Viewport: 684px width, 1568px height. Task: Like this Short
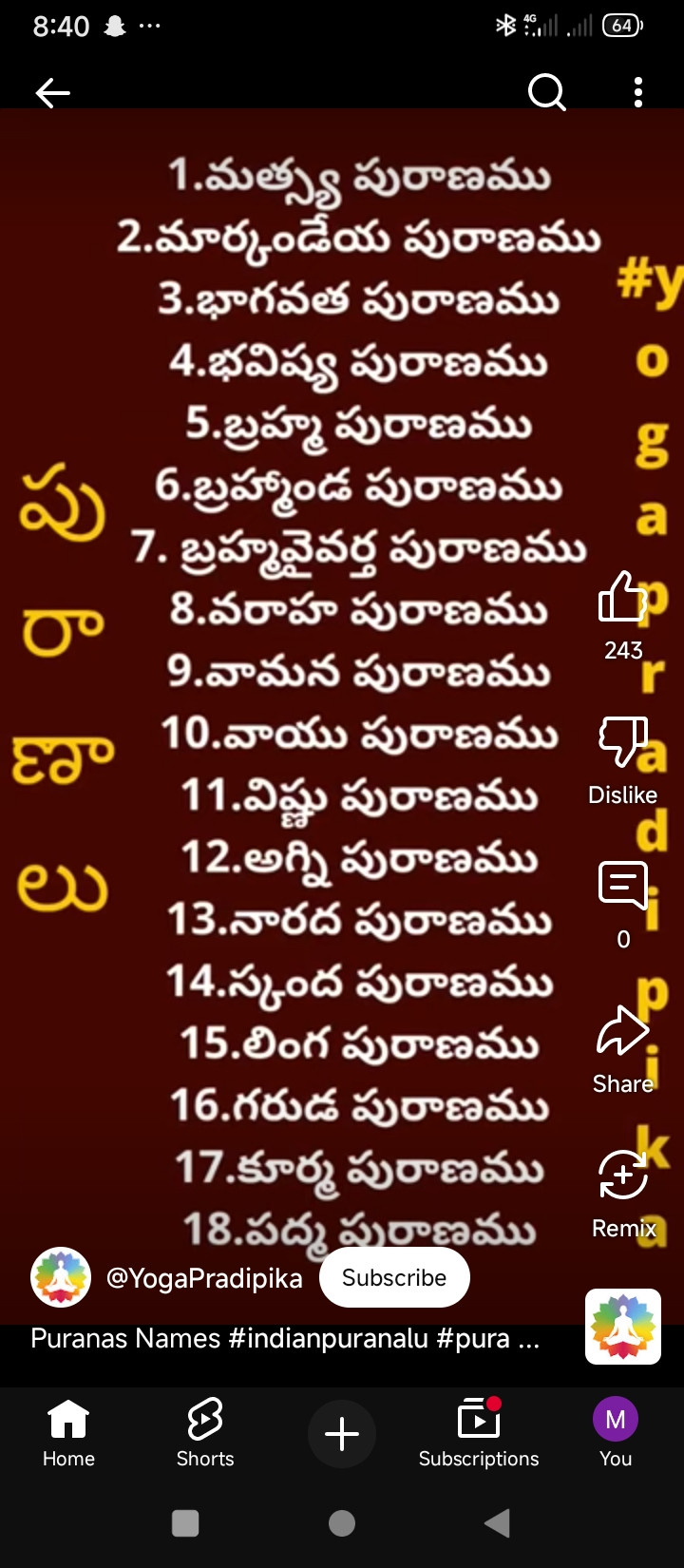pyautogui.click(x=622, y=599)
